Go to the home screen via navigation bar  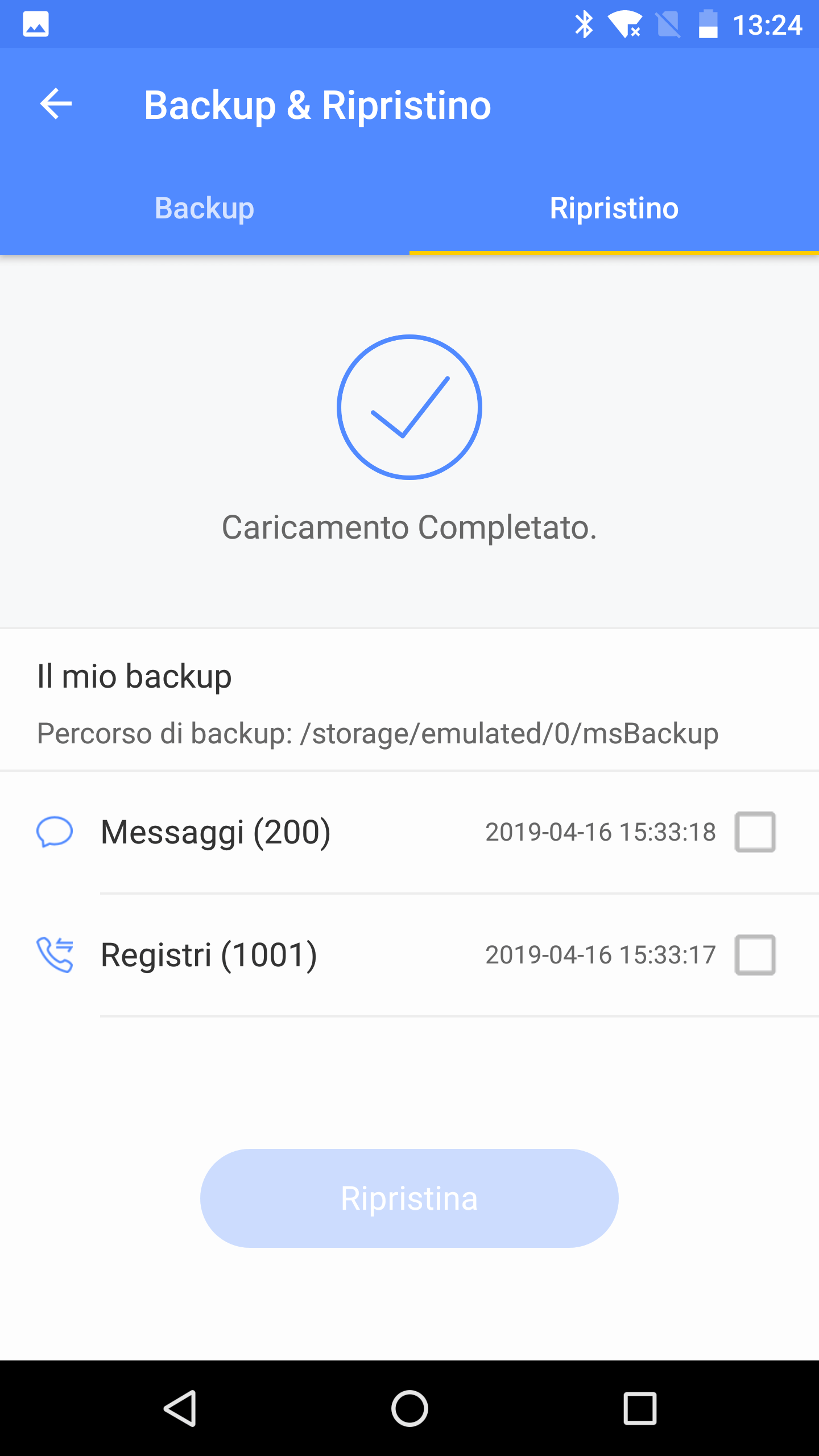409,1408
